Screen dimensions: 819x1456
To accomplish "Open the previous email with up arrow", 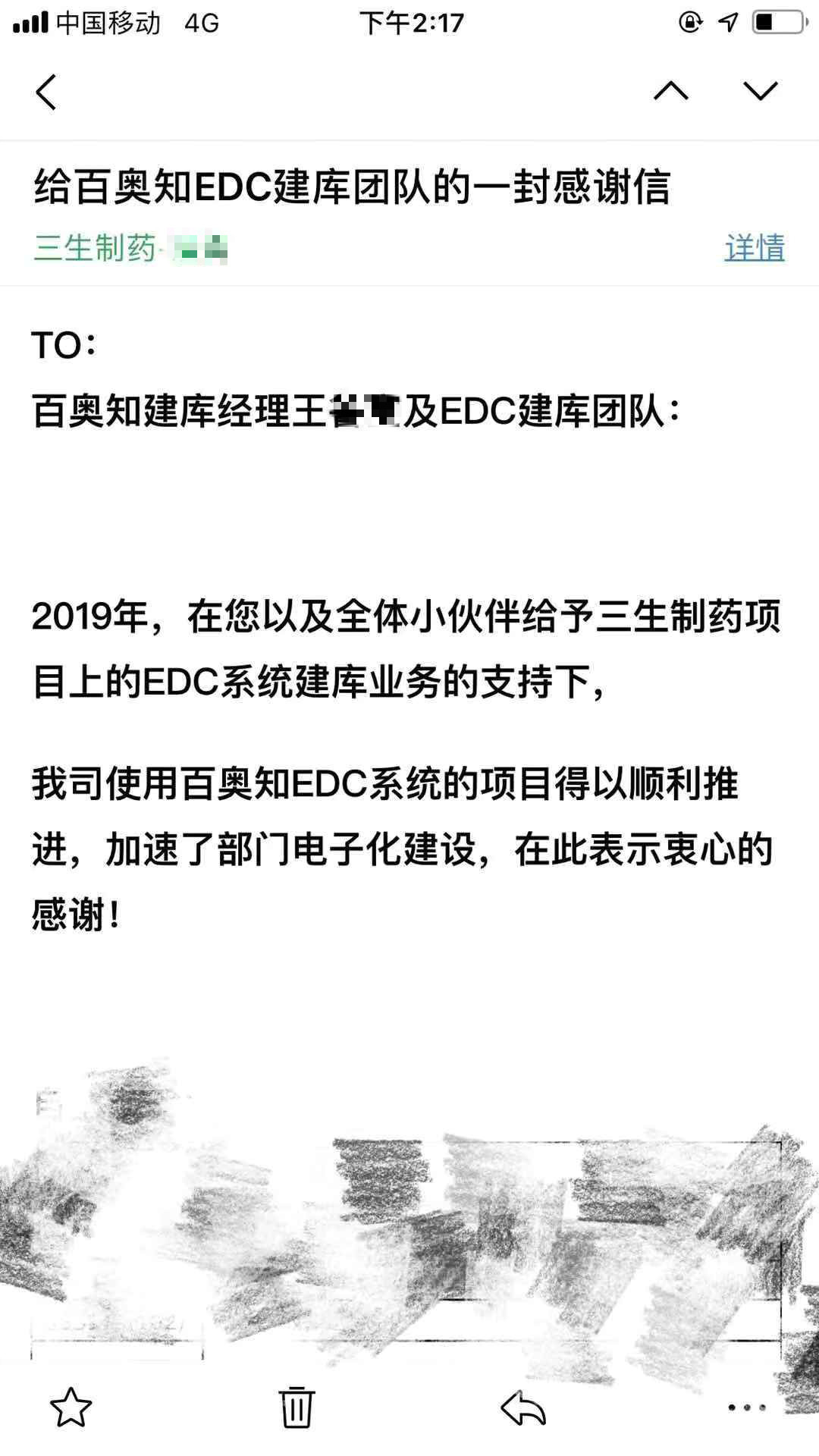I will coord(671,91).
